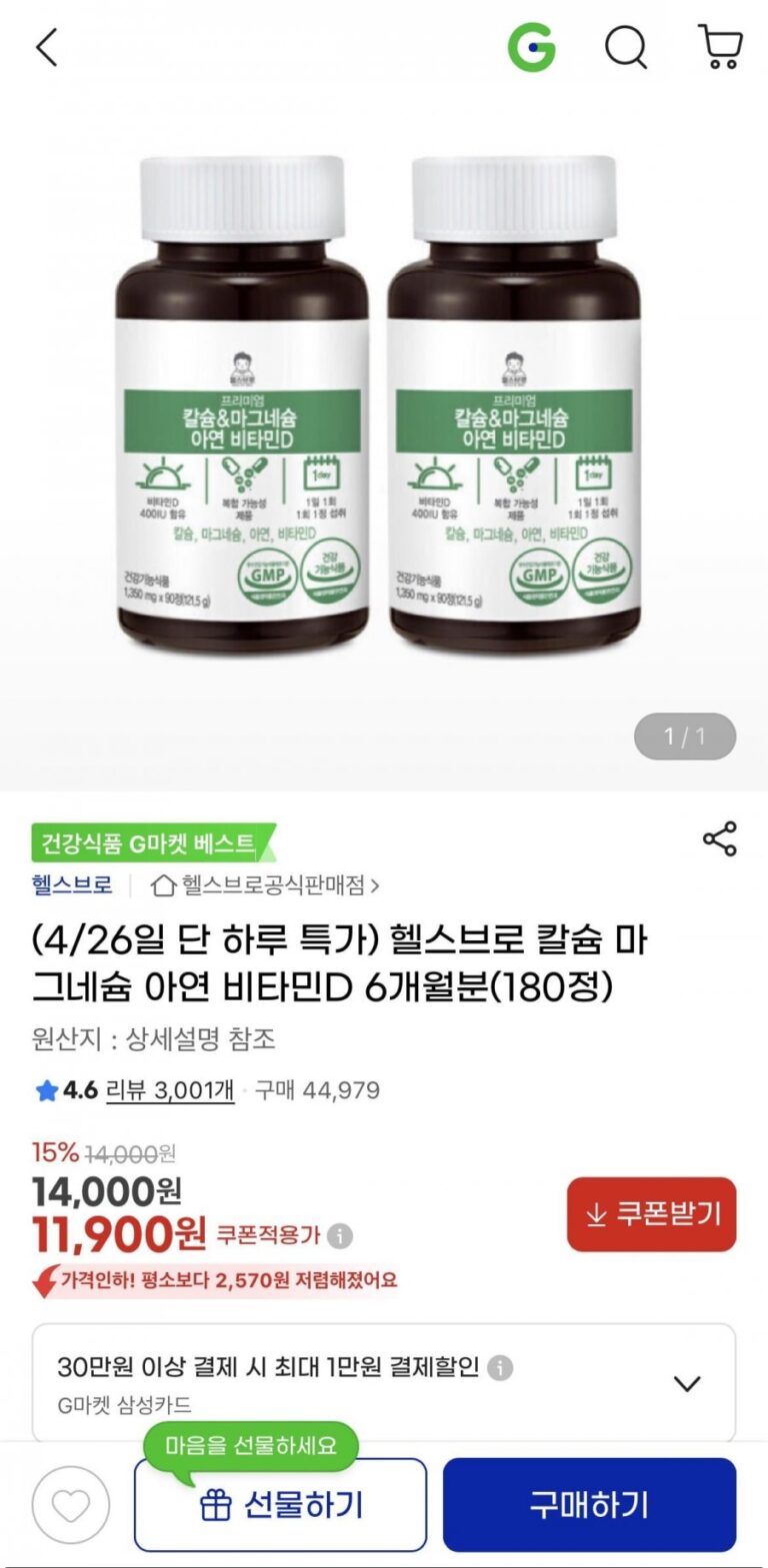Visit the 헬스브로공식판매점 store
768x1568 pixels.
point(265,885)
